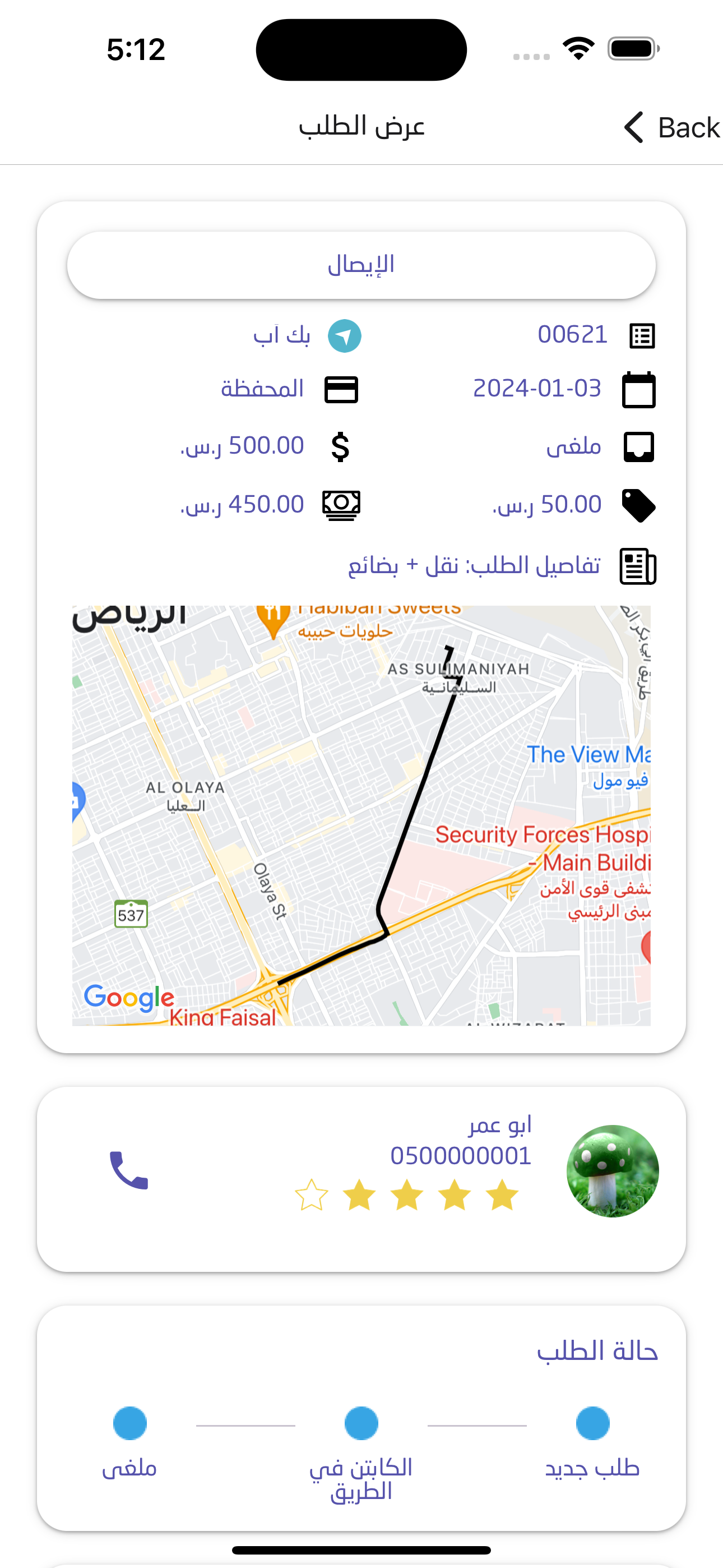Open the route map preview
Screen dimensions: 723x1568
(361, 815)
